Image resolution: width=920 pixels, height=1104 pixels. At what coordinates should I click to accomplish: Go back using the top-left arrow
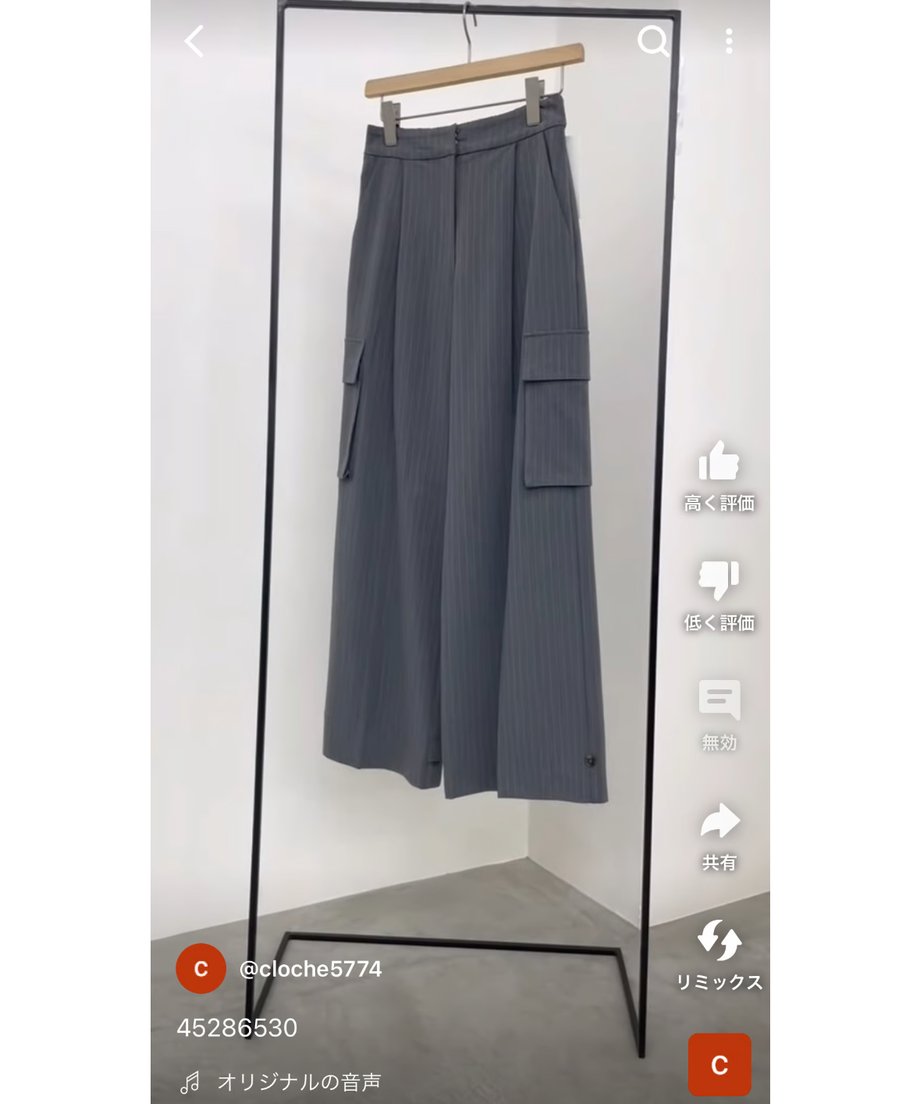(194, 42)
